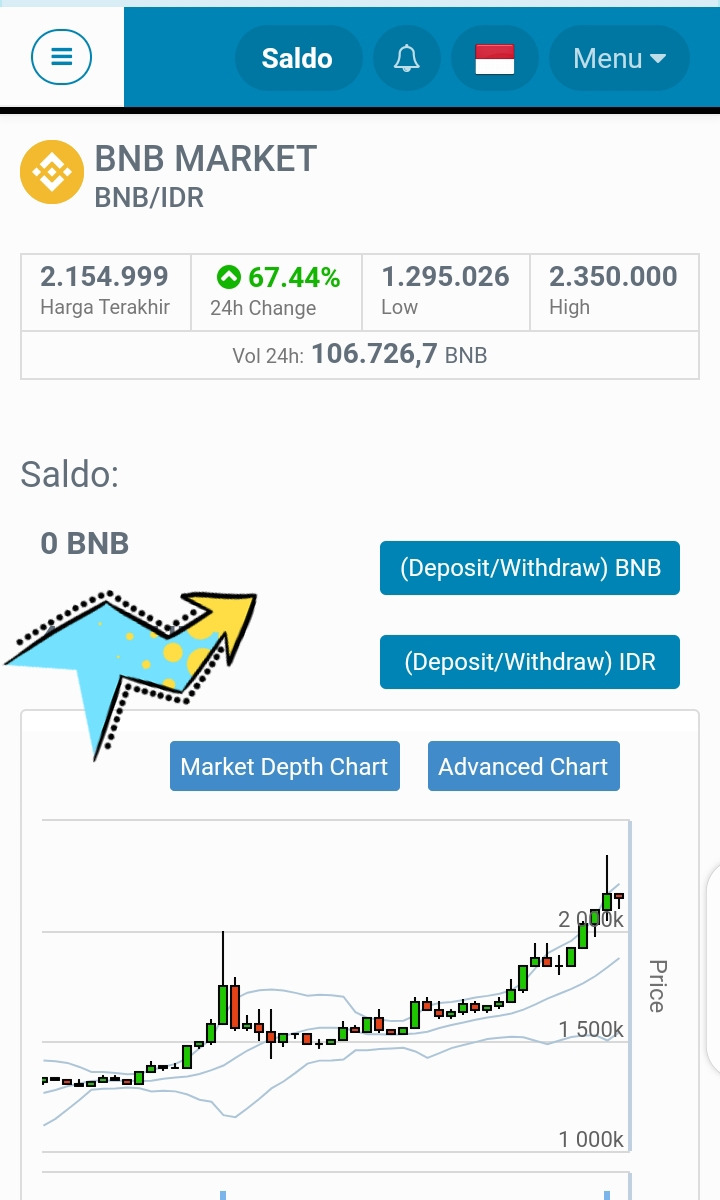Image resolution: width=720 pixels, height=1200 pixels.
Task: Tap the Saldo button in header
Action: pyautogui.click(x=297, y=58)
